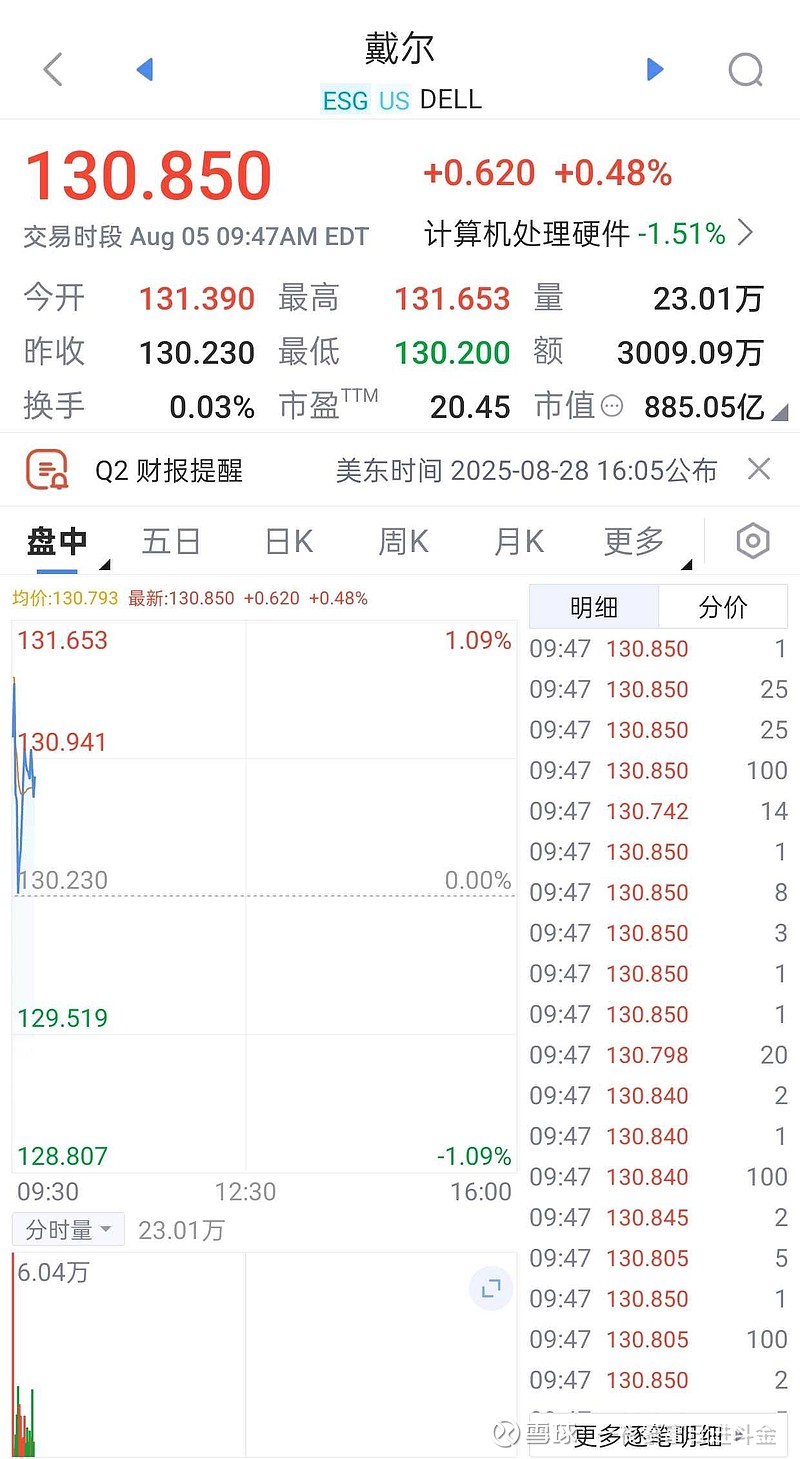Screen dimensions: 800x1459
Task: Switch to the next stock
Action: 655,69
